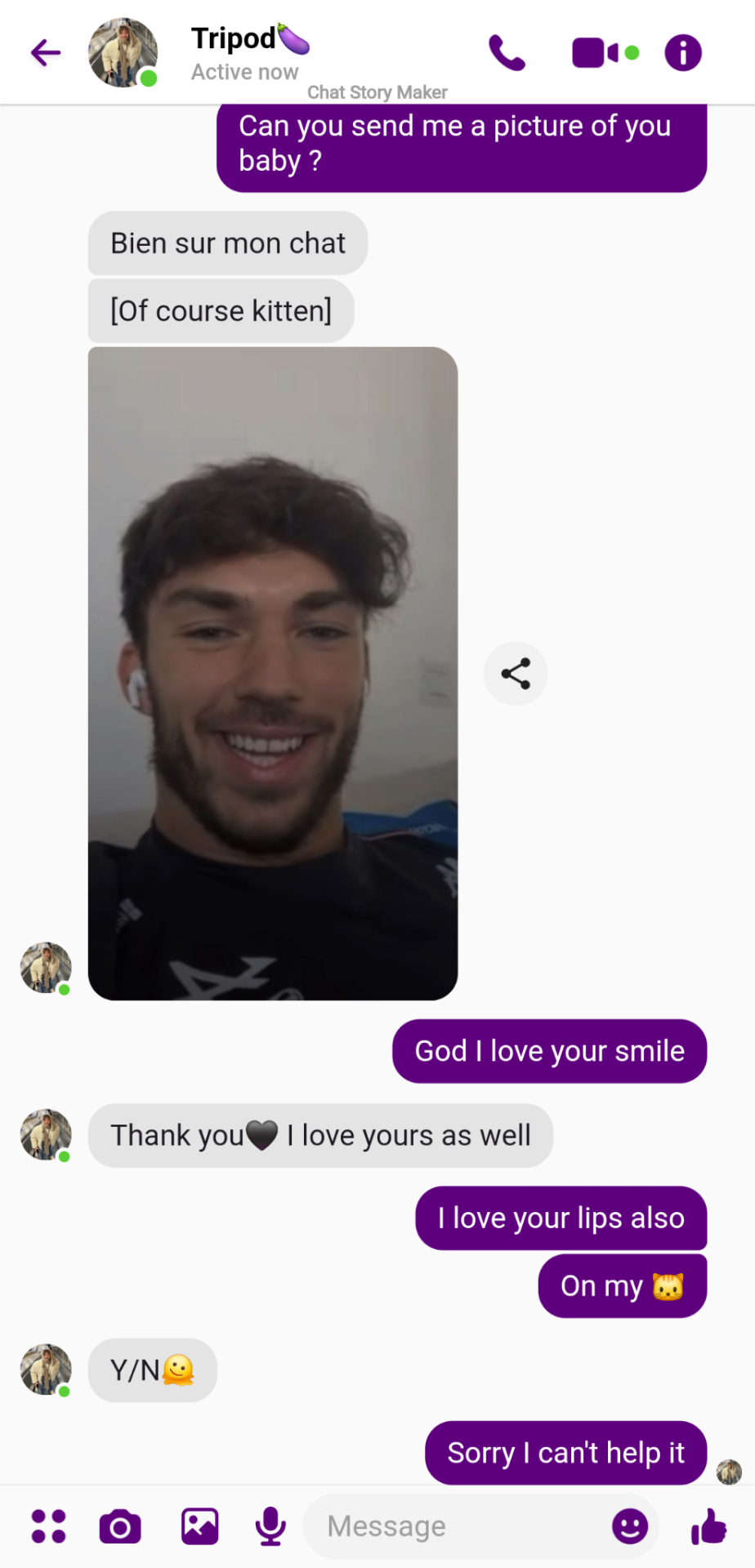The height and width of the screenshot is (1568, 755).
Task: Record a voice message with the microphone
Action: tap(270, 1526)
